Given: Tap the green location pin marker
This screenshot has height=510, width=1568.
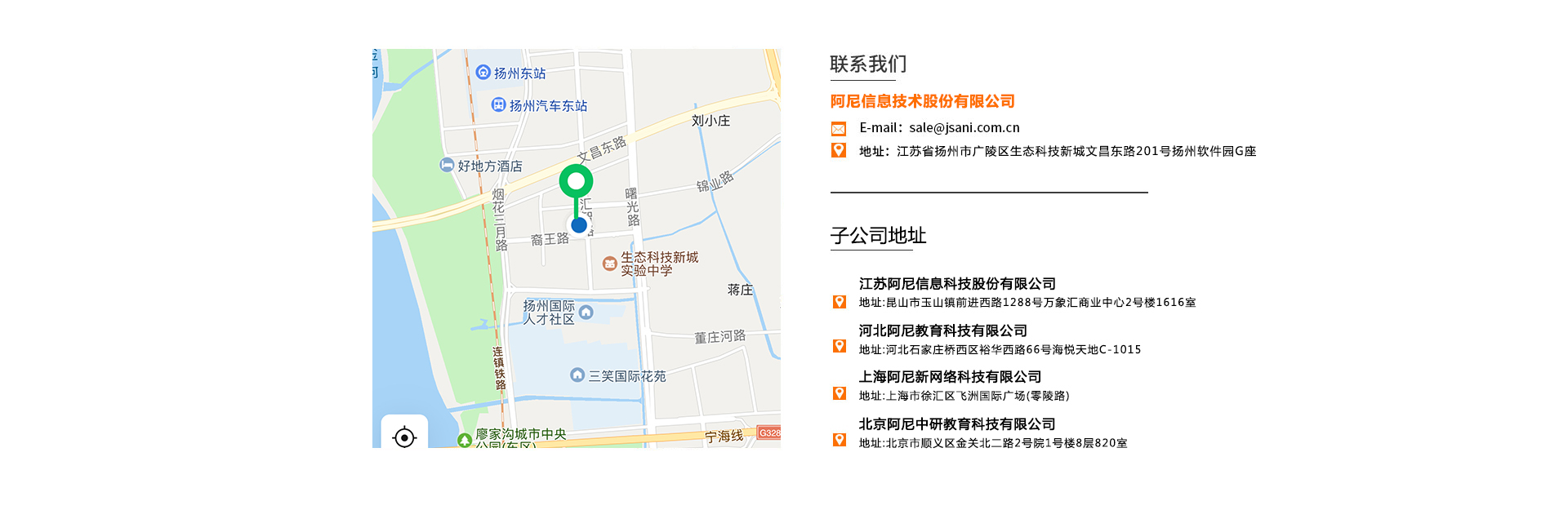Looking at the screenshot, I should (x=576, y=182).
